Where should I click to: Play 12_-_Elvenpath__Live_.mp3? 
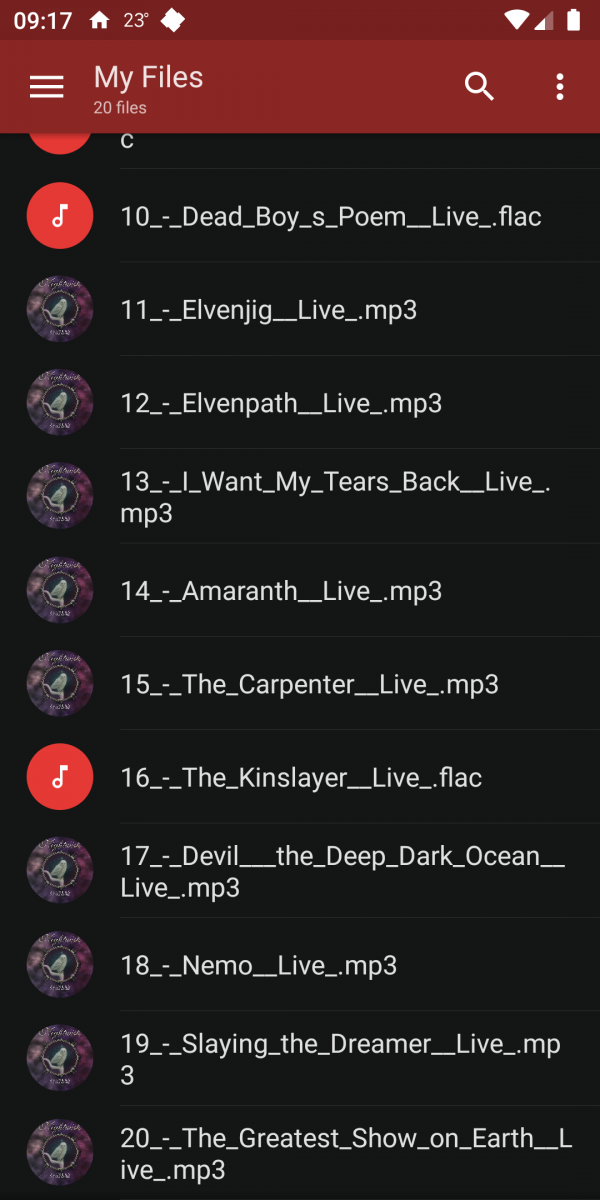point(281,403)
